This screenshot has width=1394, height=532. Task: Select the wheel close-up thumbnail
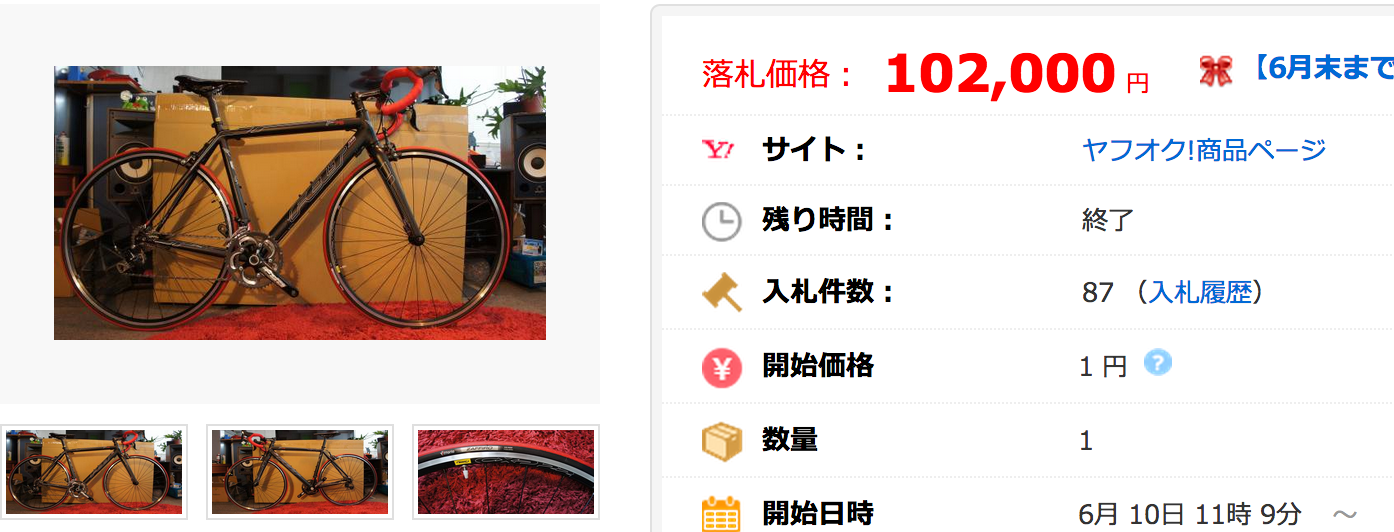point(506,472)
